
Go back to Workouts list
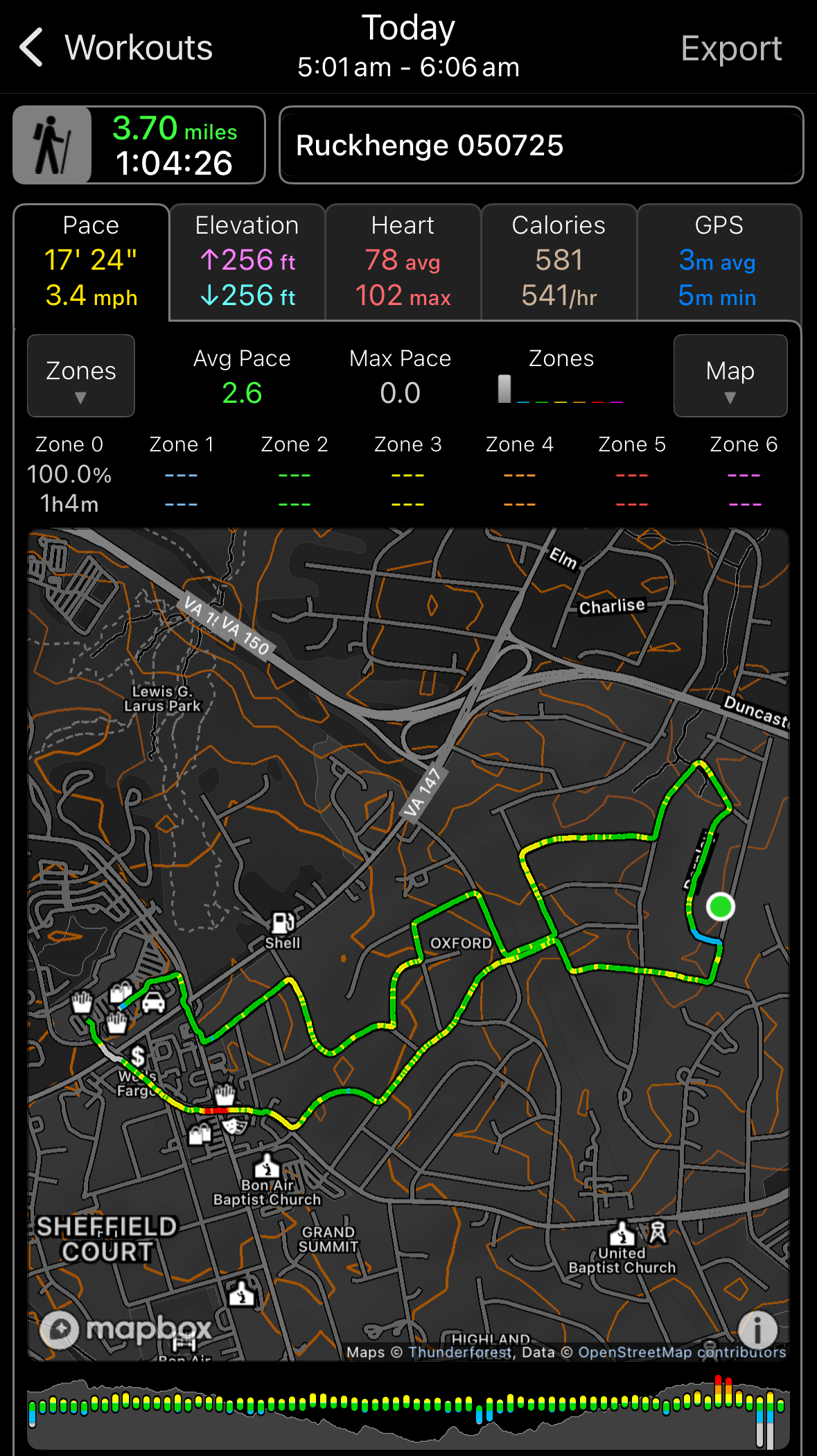[x=114, y=48]
